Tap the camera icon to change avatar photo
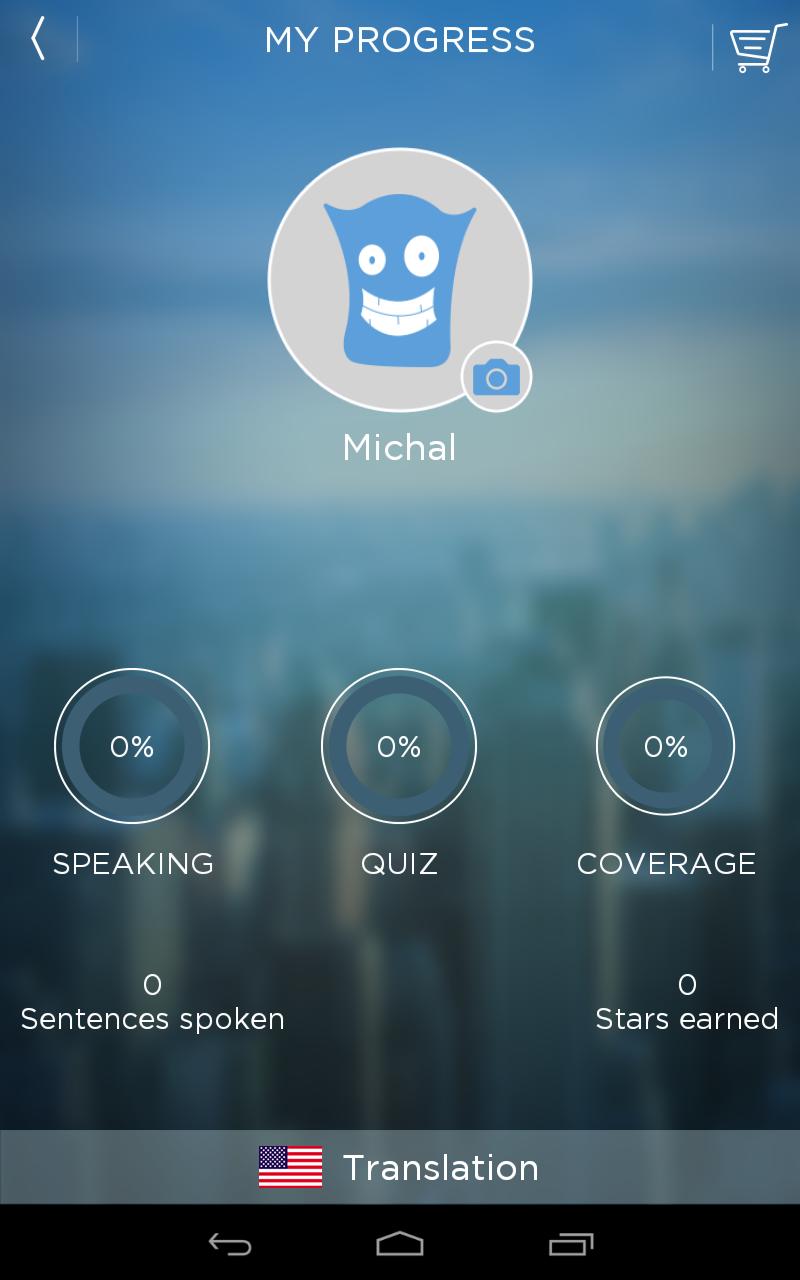Screen dimensions: 800x1280 [497, 377]
